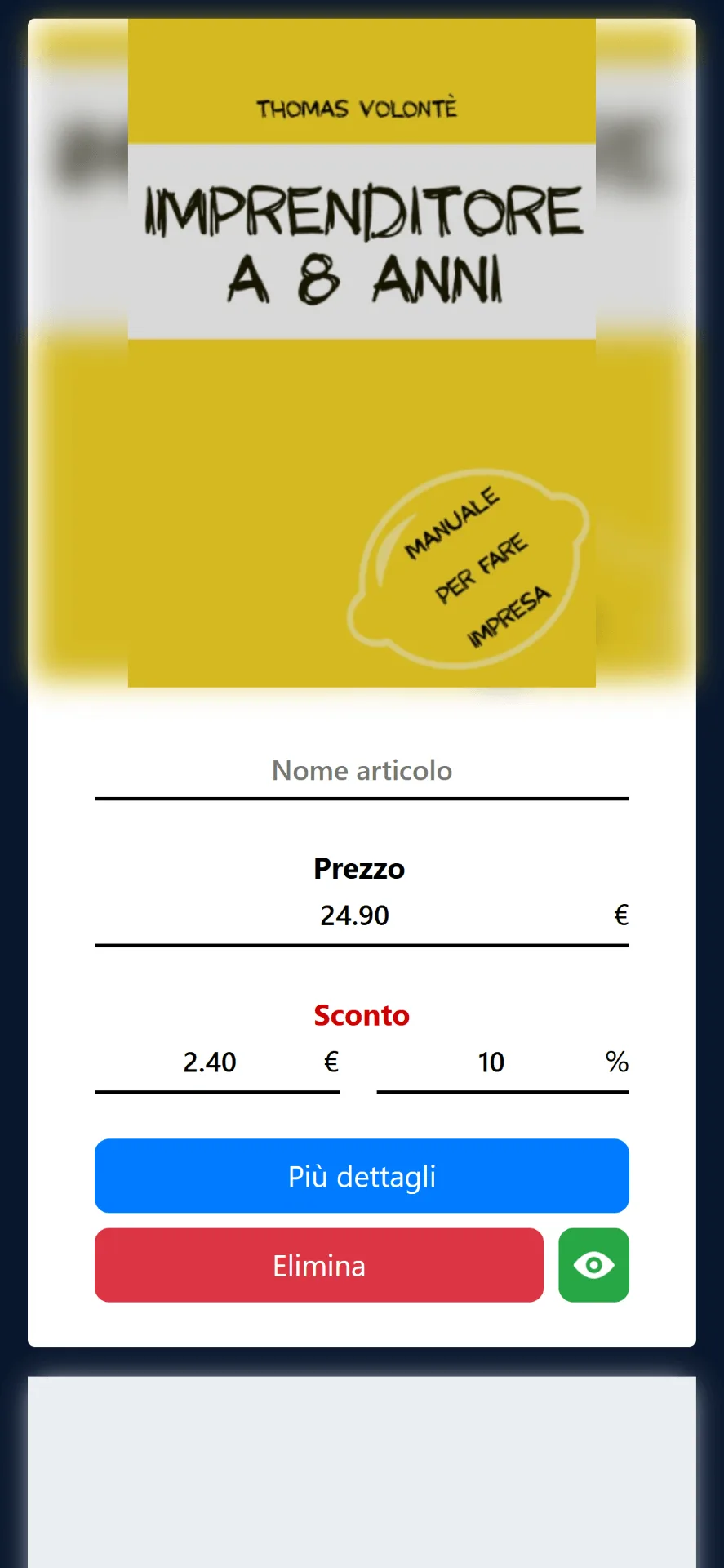Image resolution: width=724 pixels, height=1568 pixels.
Task: Toggle item visibility with the green eye icon
Action: tap(593, 1264)
